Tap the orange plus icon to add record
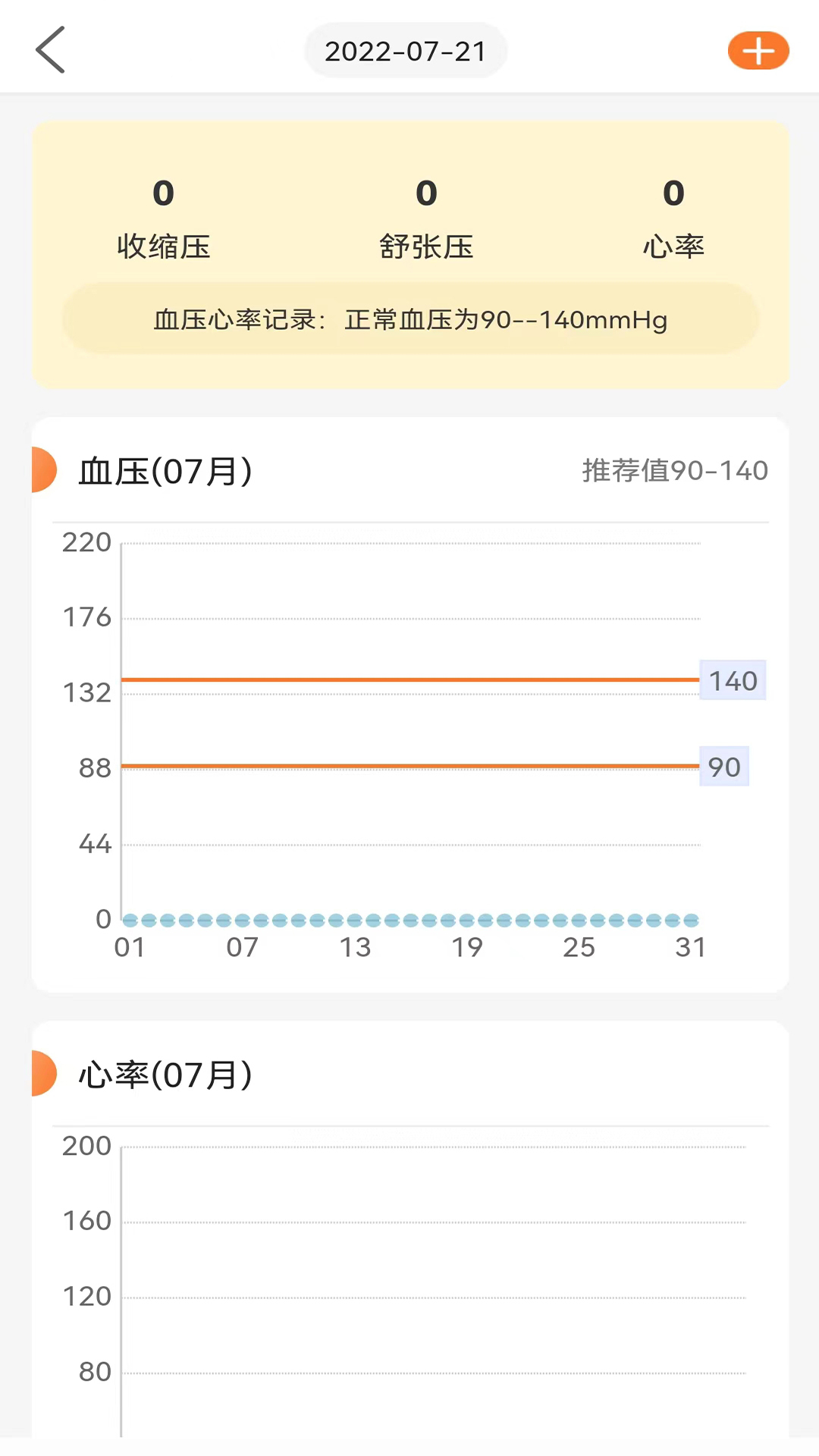 click(x=758, y=51)
